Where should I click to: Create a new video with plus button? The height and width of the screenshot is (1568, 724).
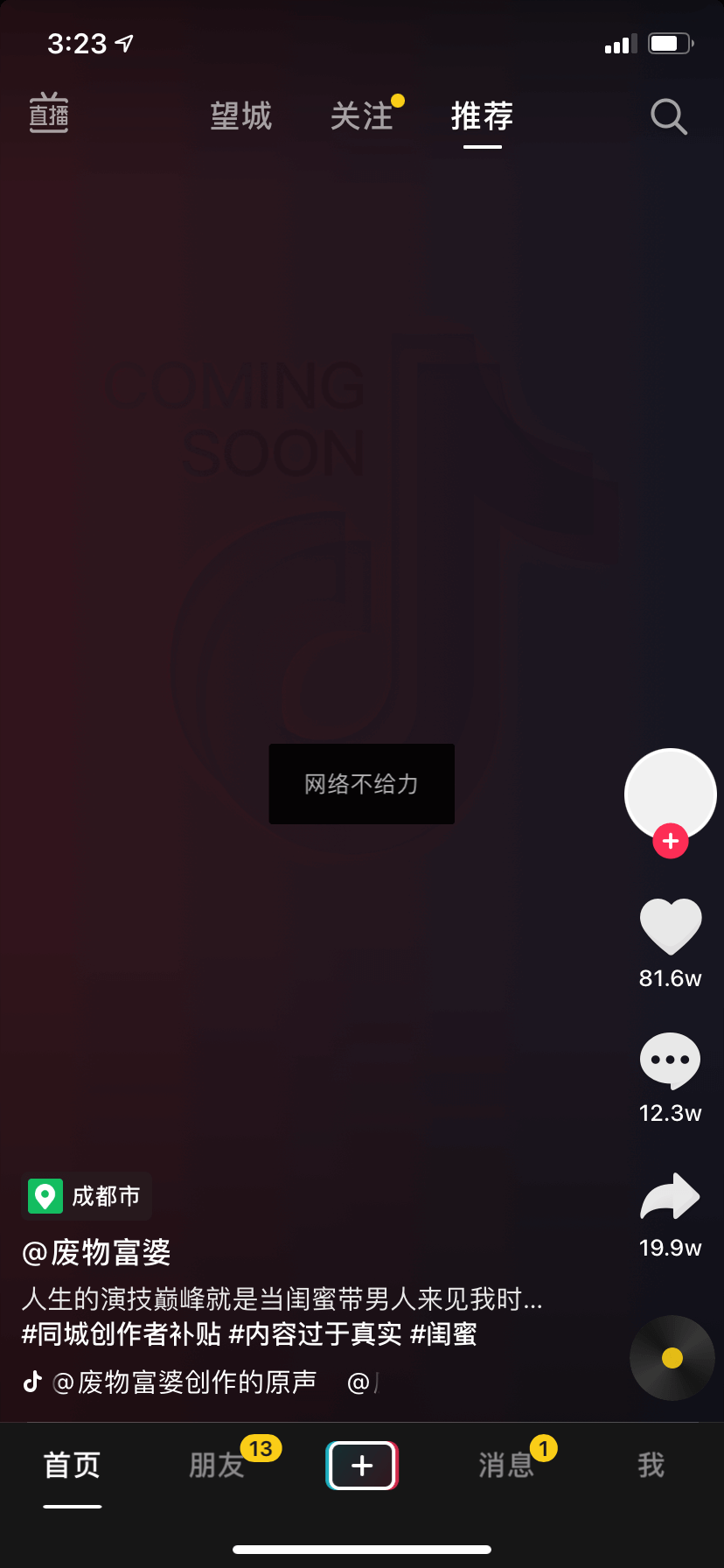click(362, 1466)
